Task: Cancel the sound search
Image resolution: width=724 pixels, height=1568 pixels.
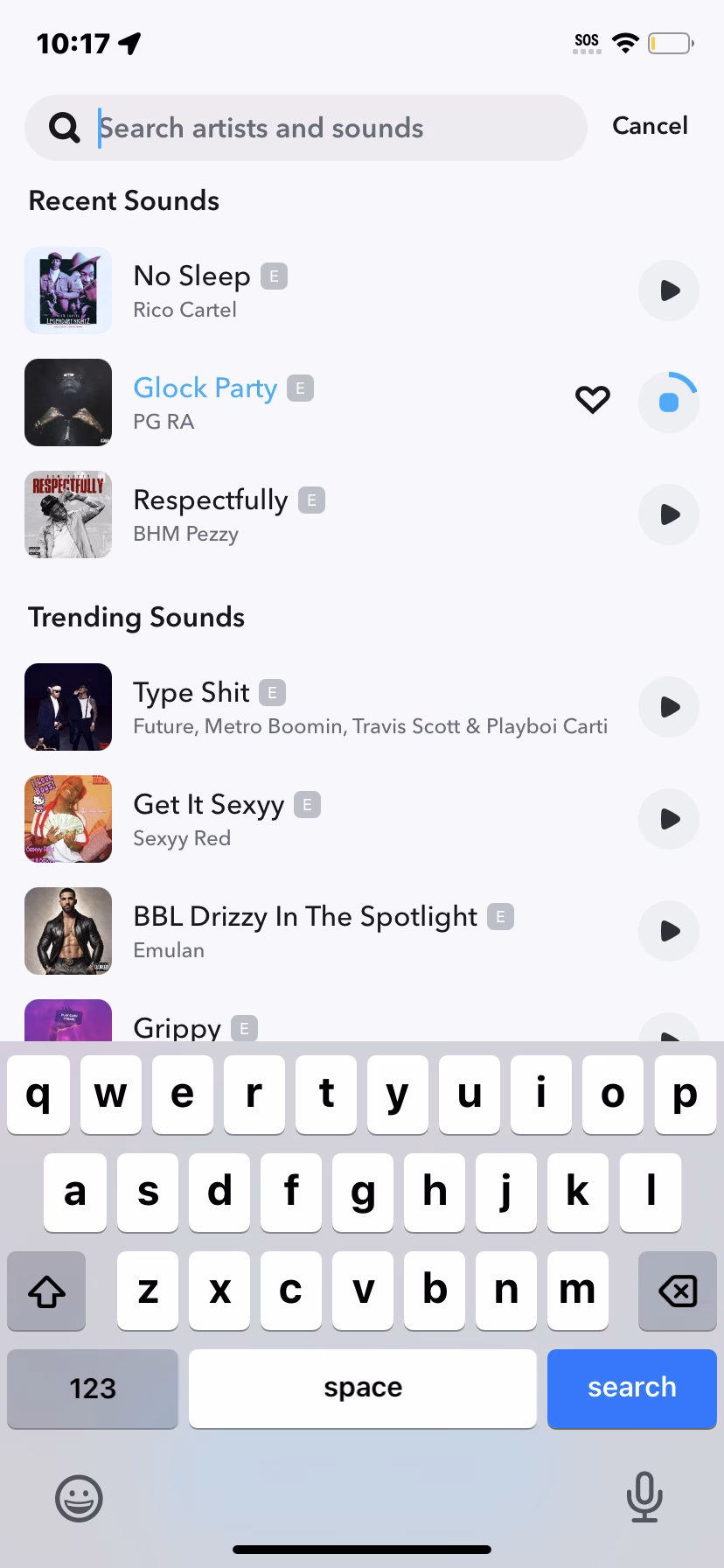Action: [x=650, y=126]
